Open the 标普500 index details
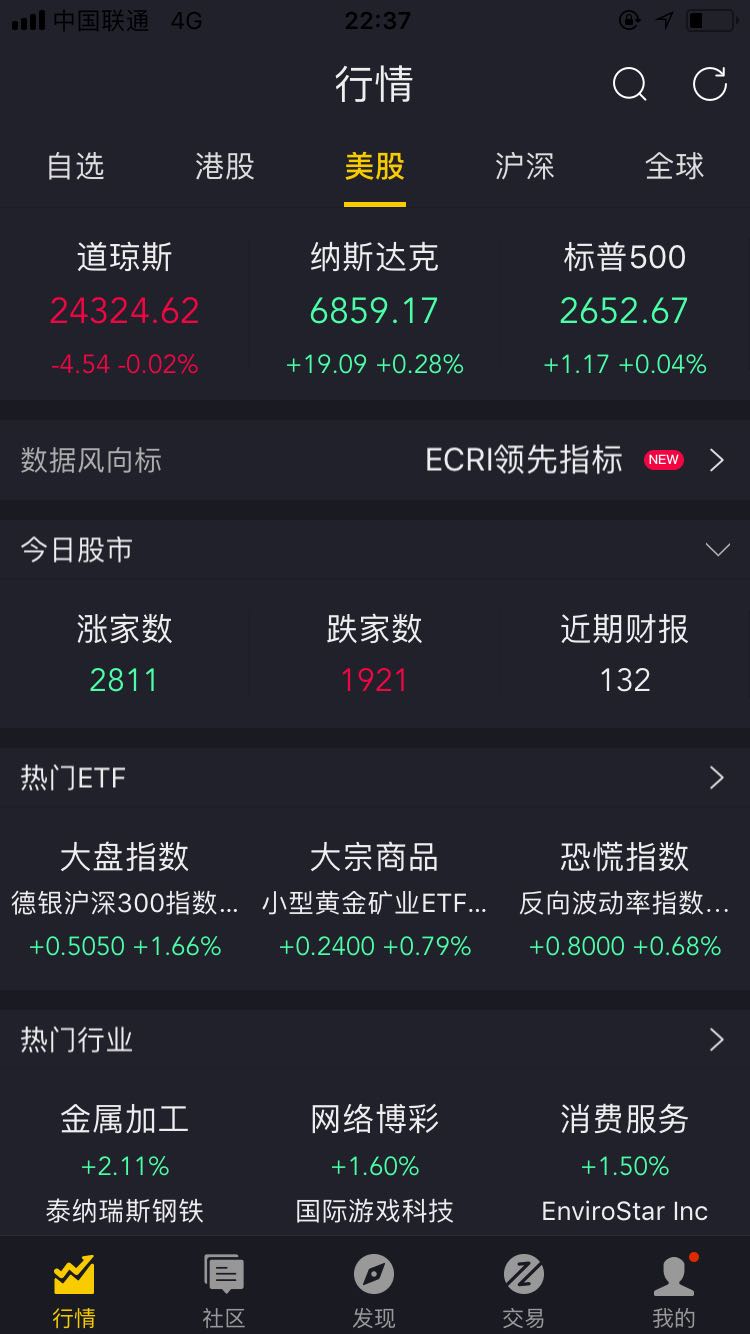 (x=625, y=308)
